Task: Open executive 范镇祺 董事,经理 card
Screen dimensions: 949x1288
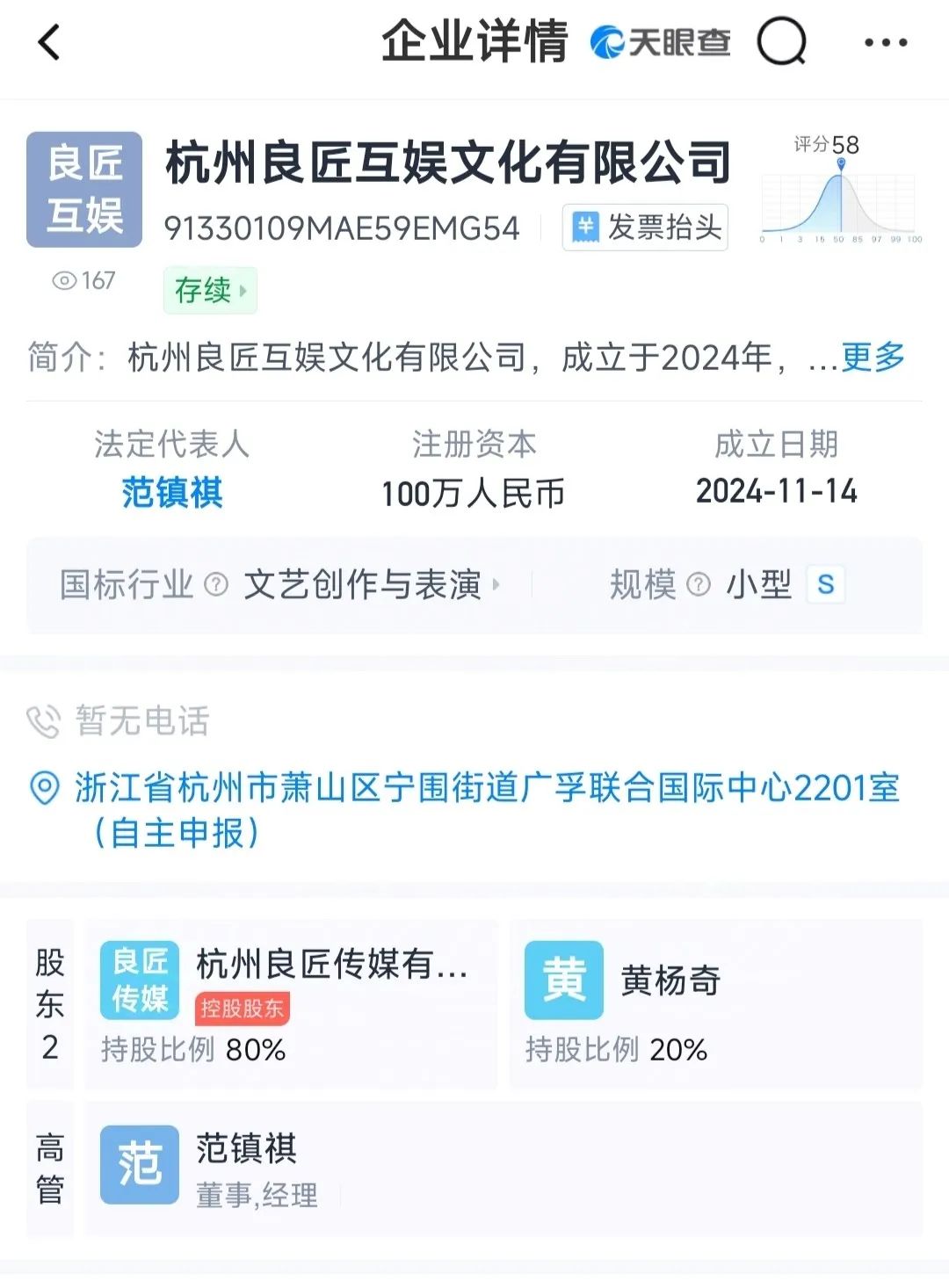Action: pyautogui.click(x=503, y=1169)
